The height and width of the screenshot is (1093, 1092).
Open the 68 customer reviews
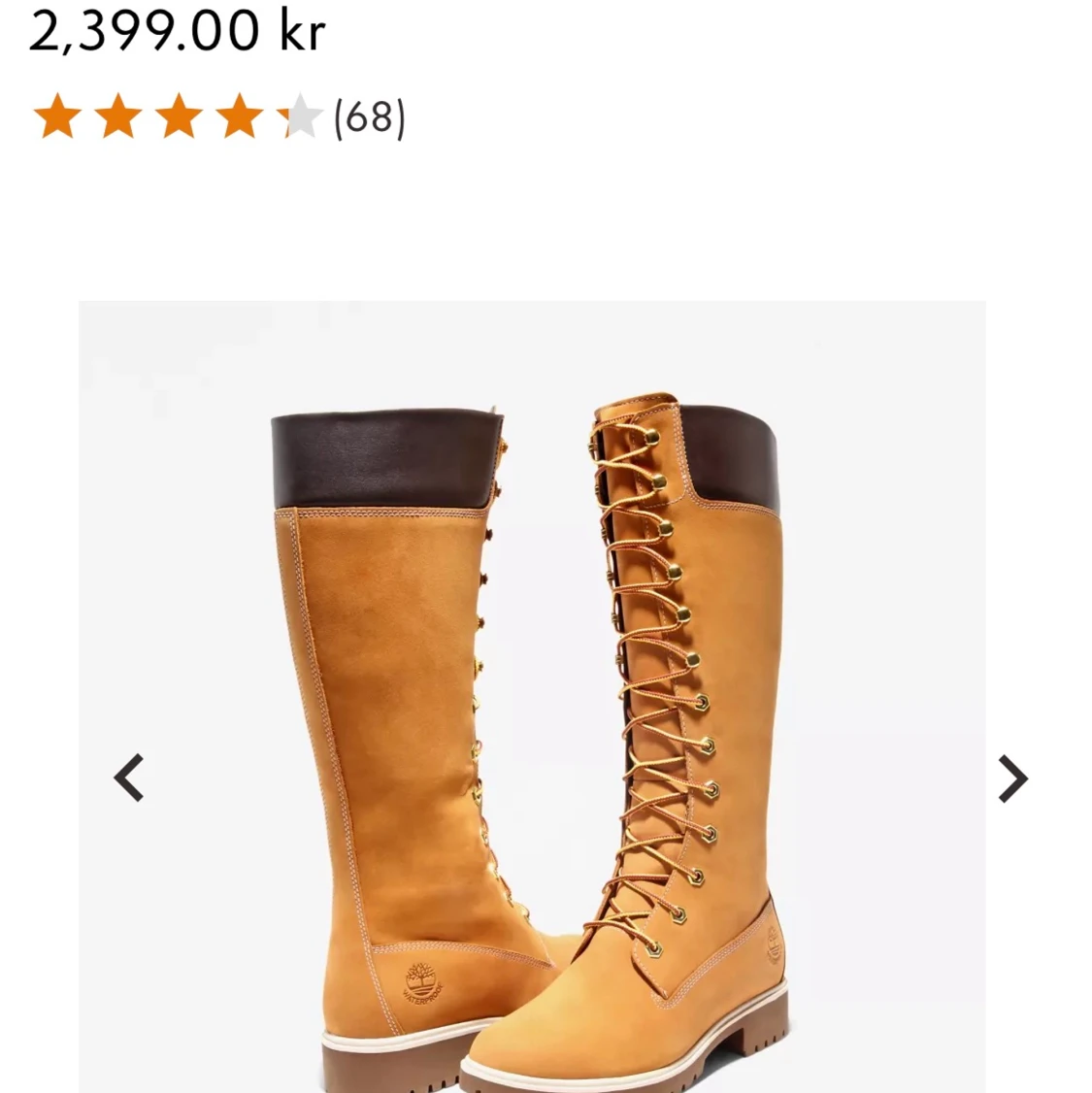click(370, 117)
